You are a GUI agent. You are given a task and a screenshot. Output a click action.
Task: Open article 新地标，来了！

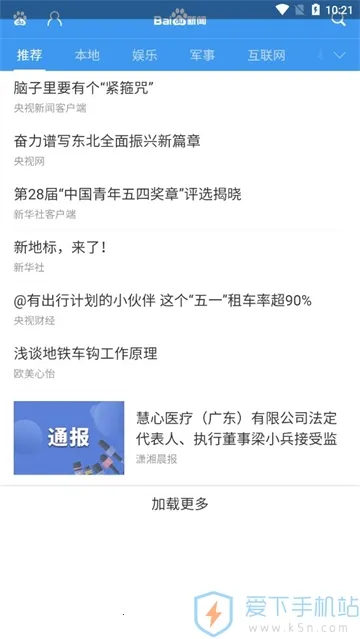coord(180,257)
